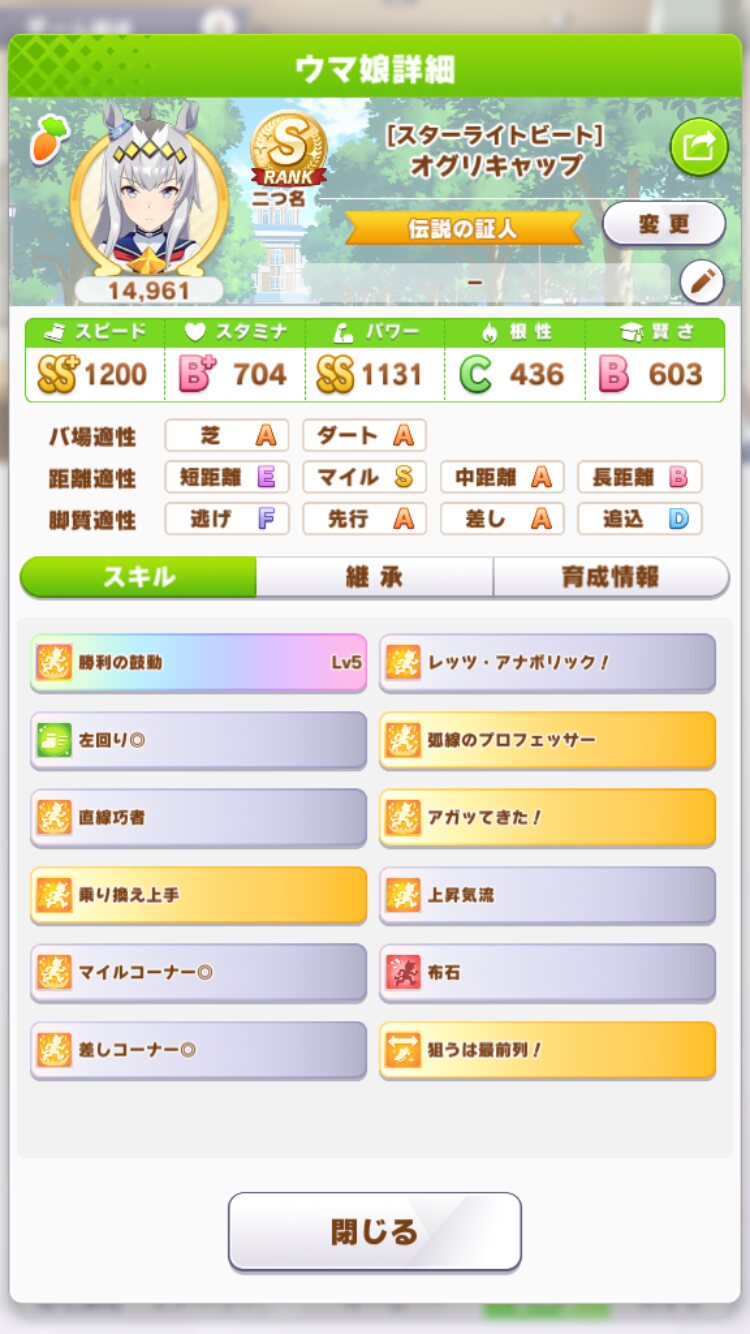
Task: Select the 上昇気流 skill
Action: click(547, 895)
